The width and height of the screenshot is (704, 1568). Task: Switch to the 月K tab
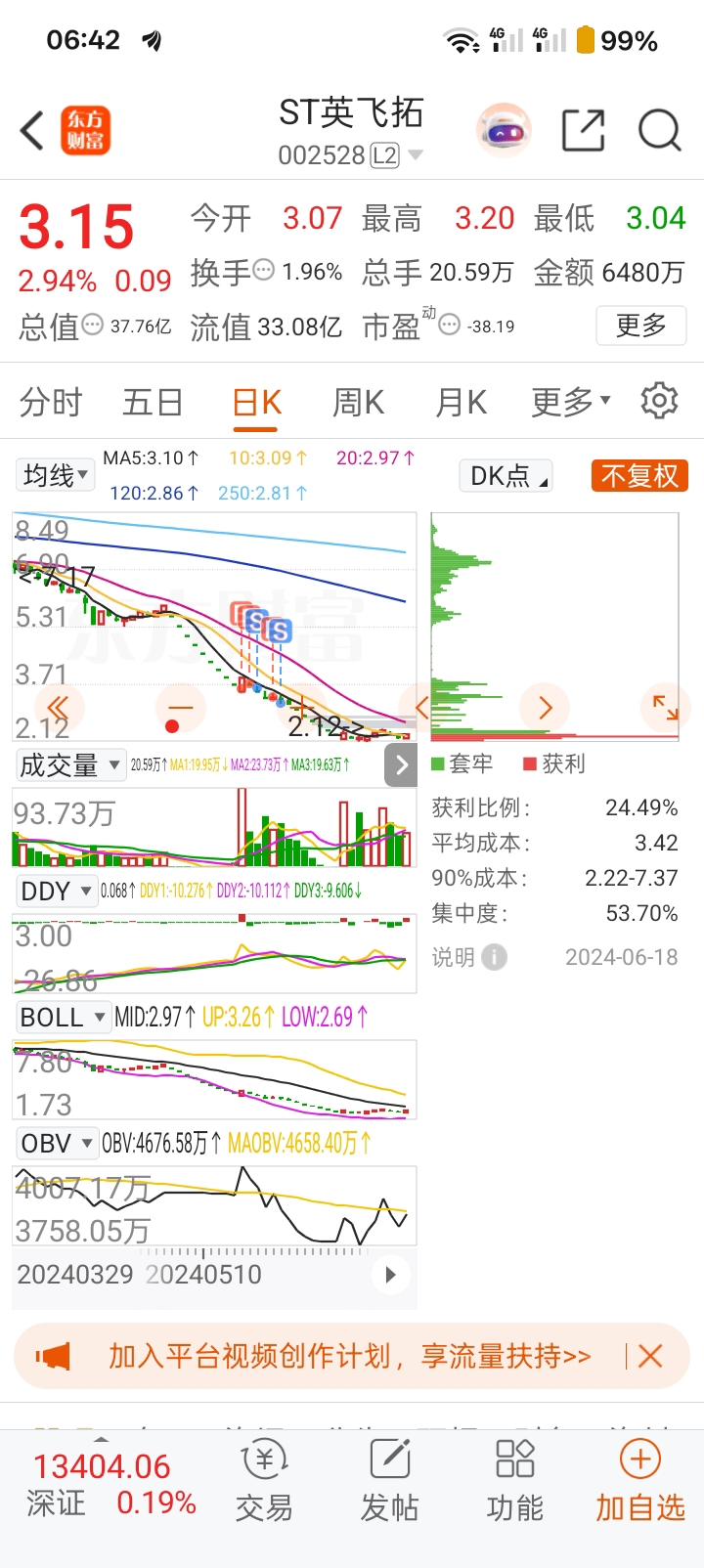(x=461, y=402)
